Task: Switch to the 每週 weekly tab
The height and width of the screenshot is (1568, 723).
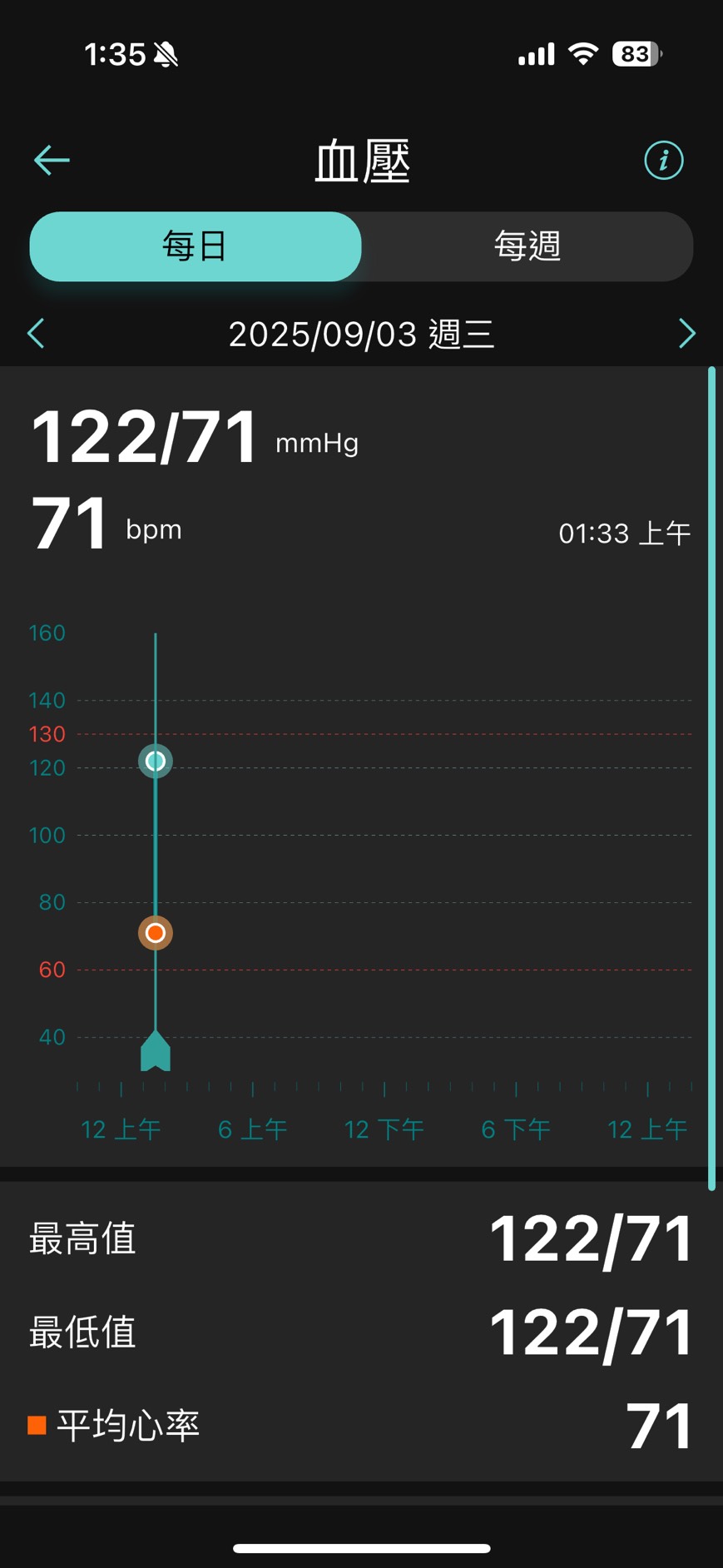Action: [527, 246]
